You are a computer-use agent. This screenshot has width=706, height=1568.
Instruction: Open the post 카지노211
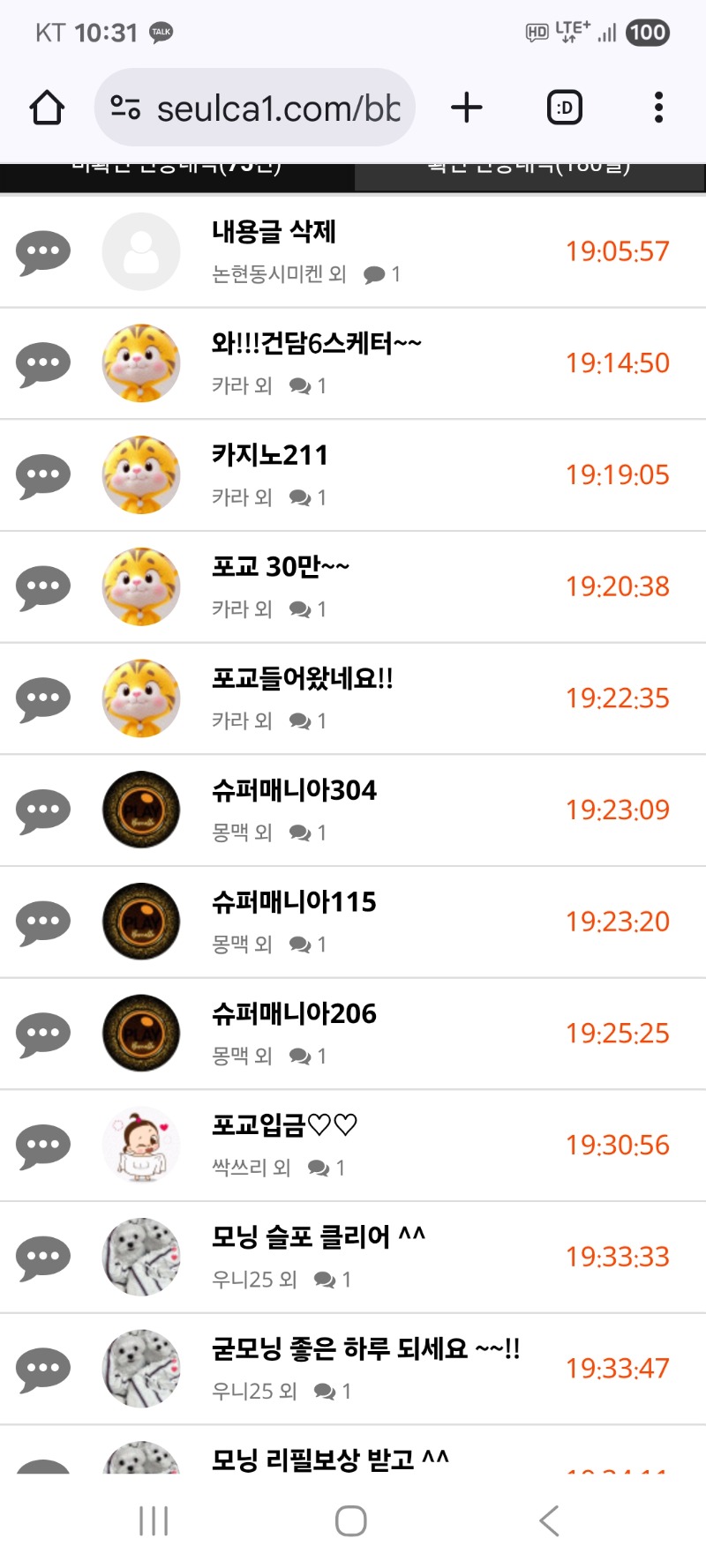coord(270,455)
